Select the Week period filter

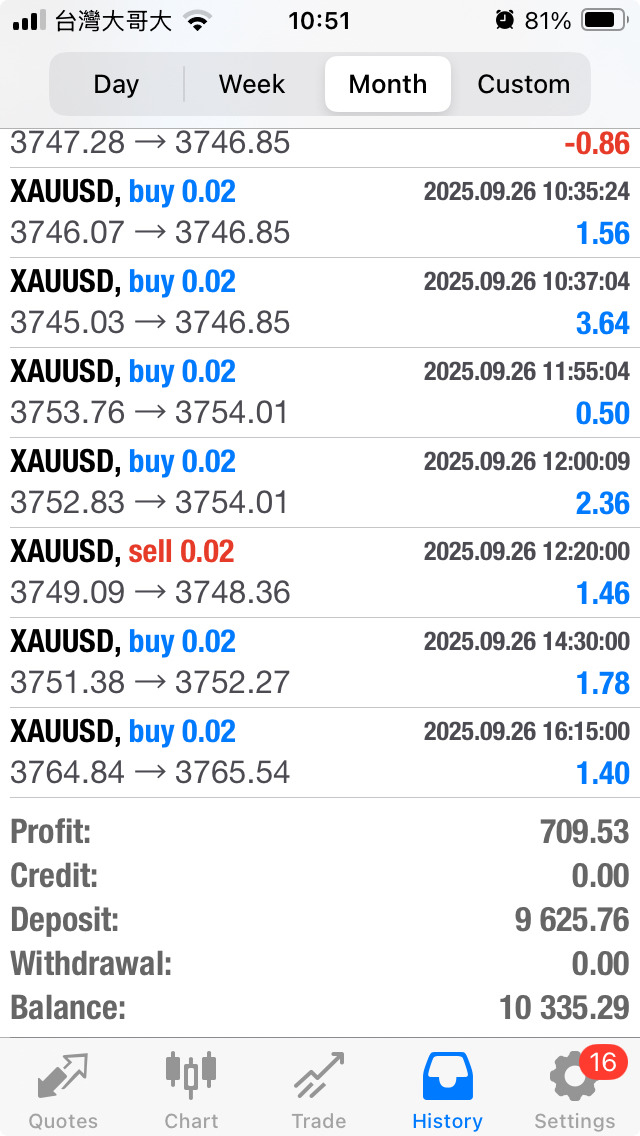coord(252,84)
